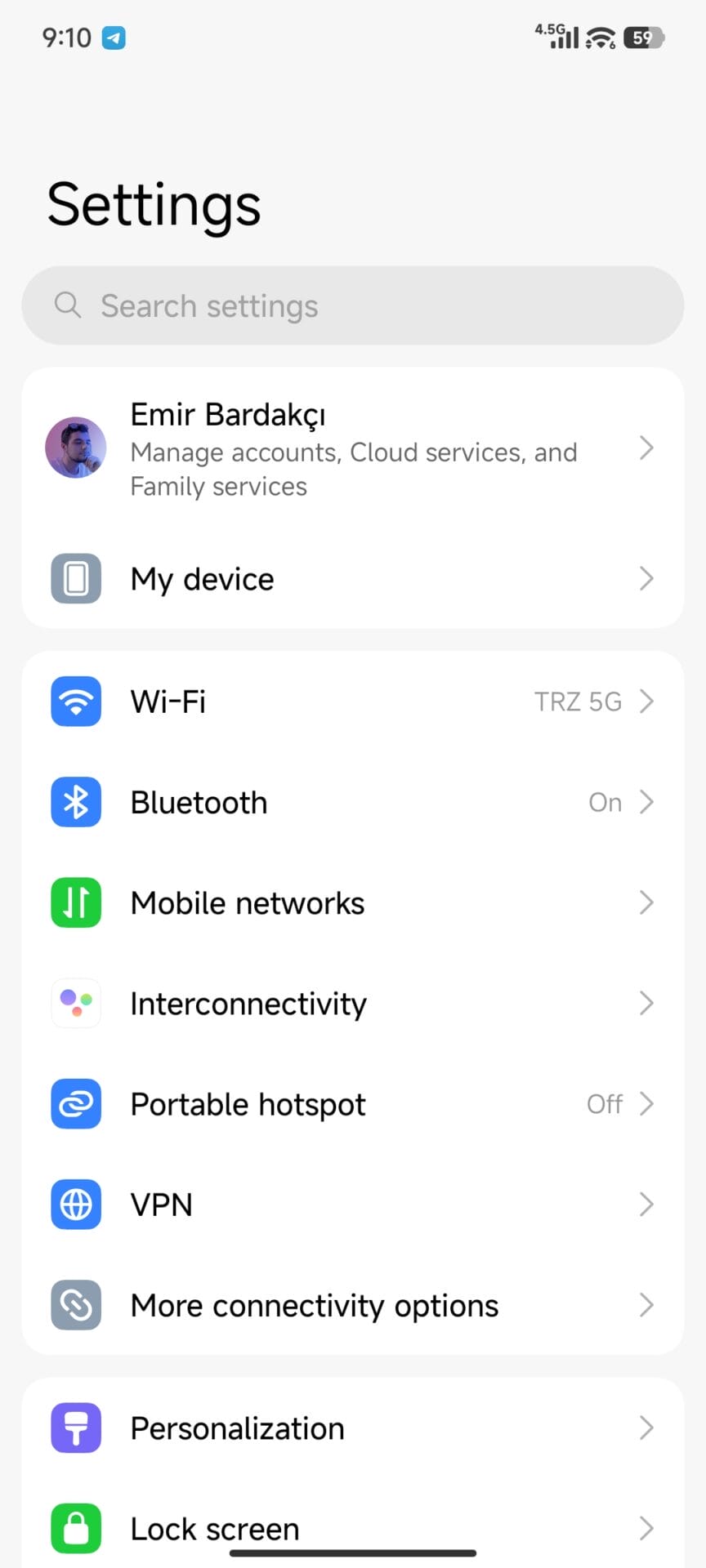Open Emir Bardakçı account settings
The image size is (706, 1568).
[x=352, y=448]
